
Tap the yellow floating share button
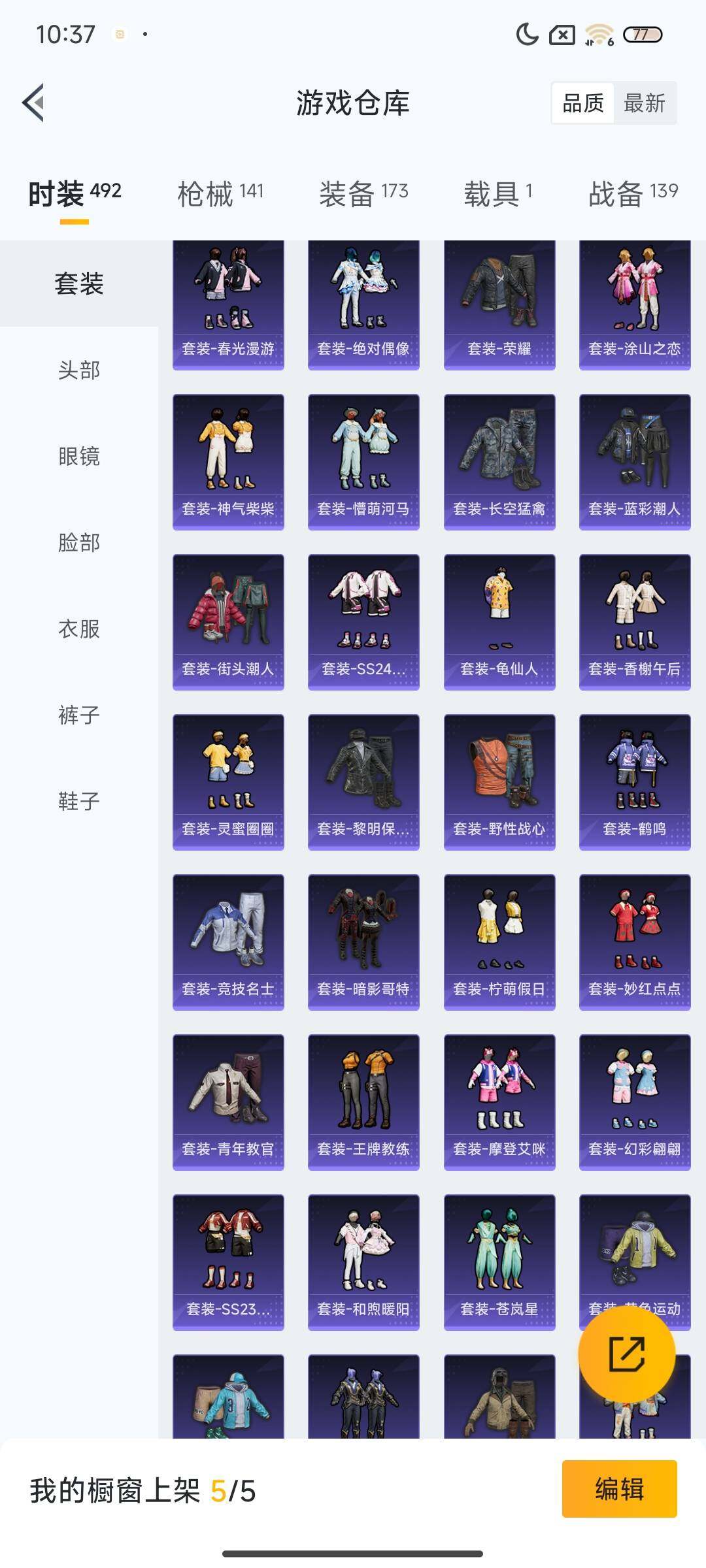click(626, 1354)
